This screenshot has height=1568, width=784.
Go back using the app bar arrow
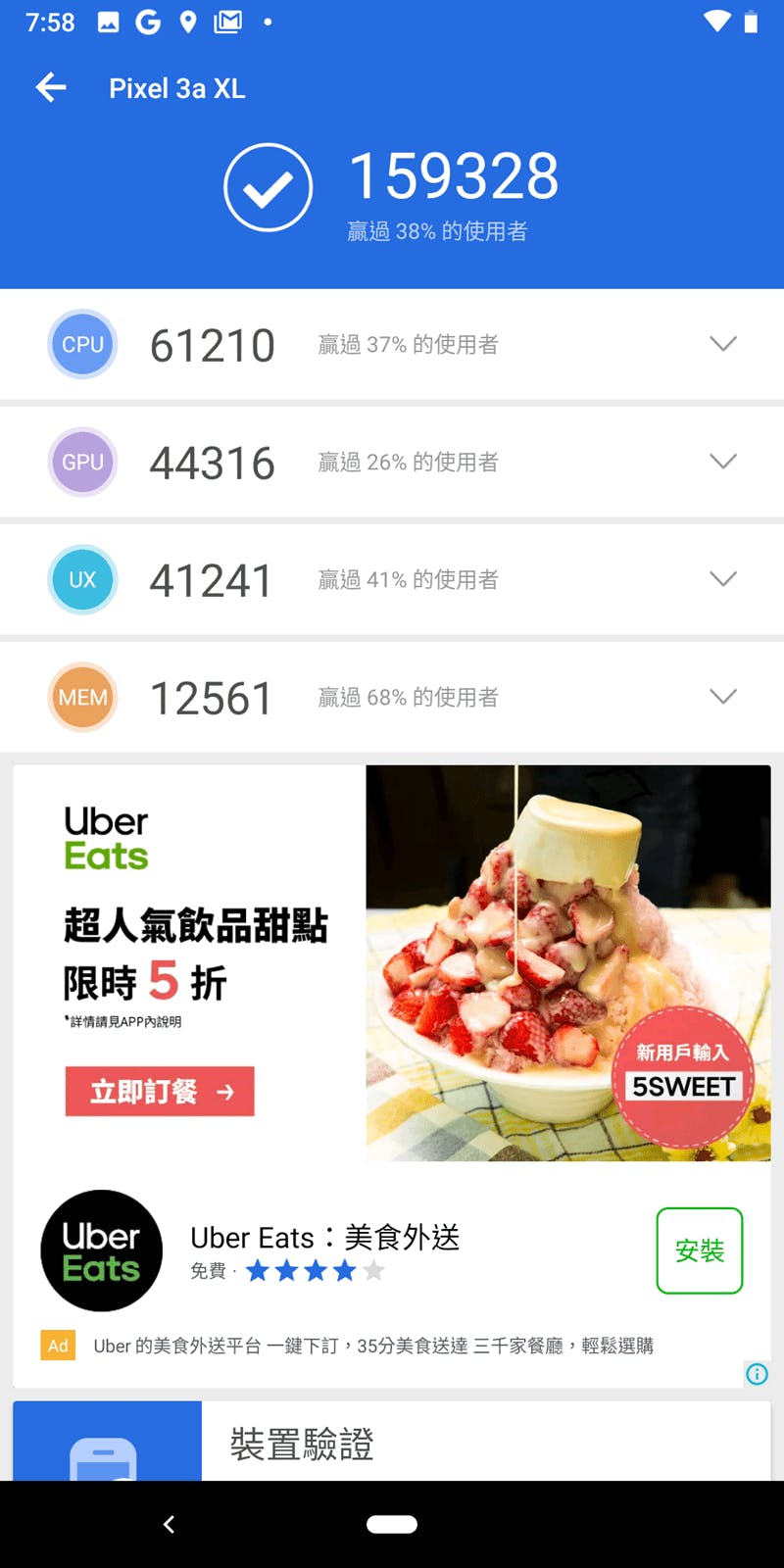[x=51, y=88]
